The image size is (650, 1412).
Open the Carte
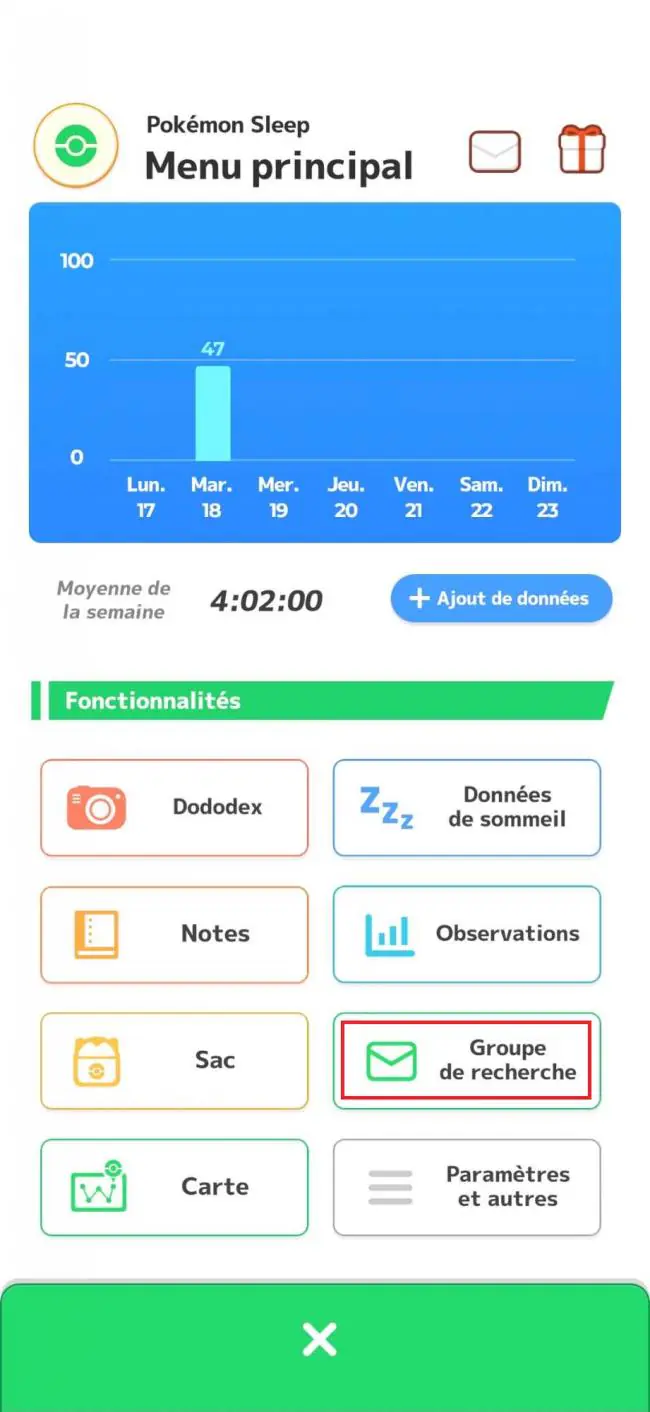click(x=174, y=1187)
